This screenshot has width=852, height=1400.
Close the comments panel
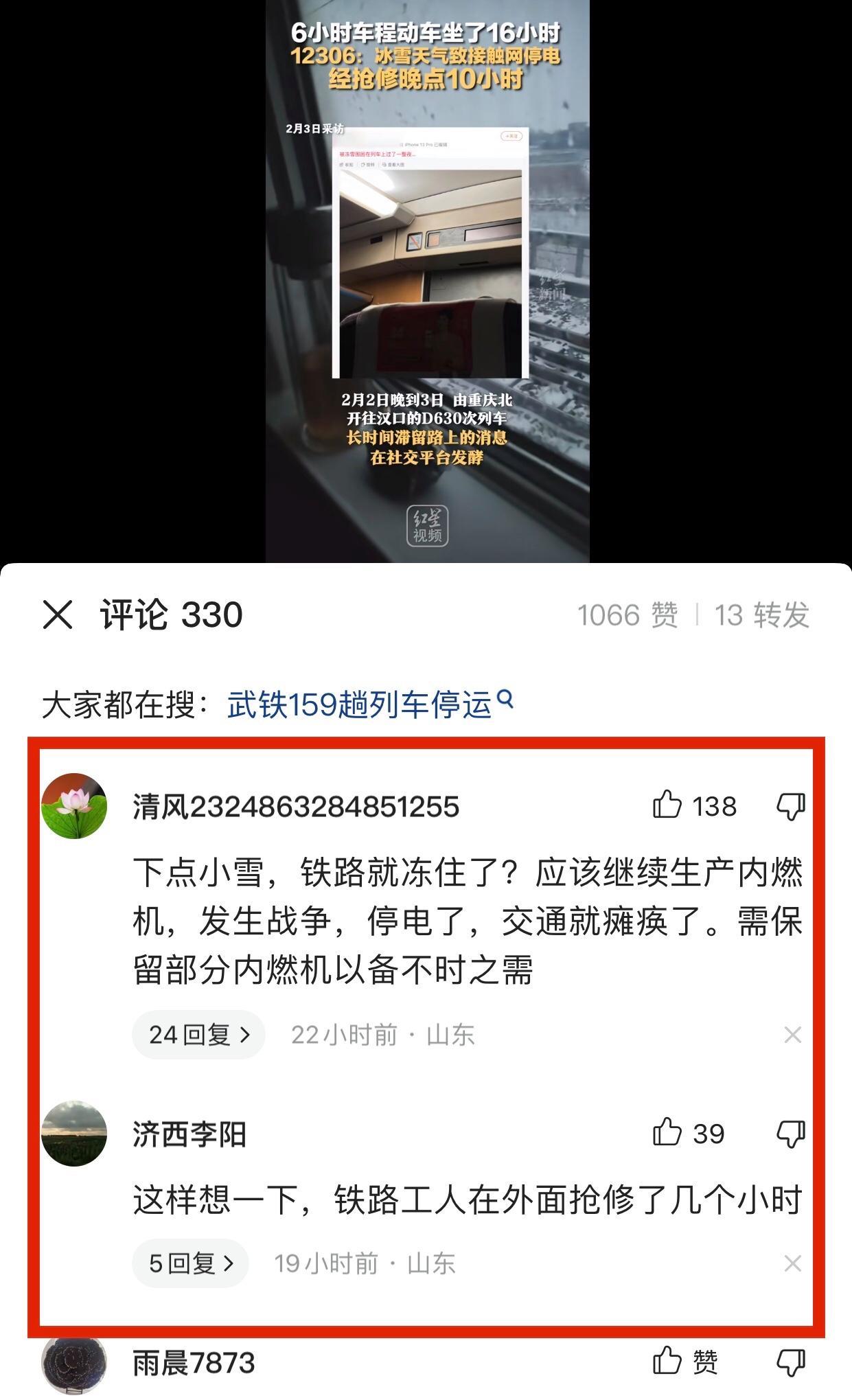tap(58, 615)
